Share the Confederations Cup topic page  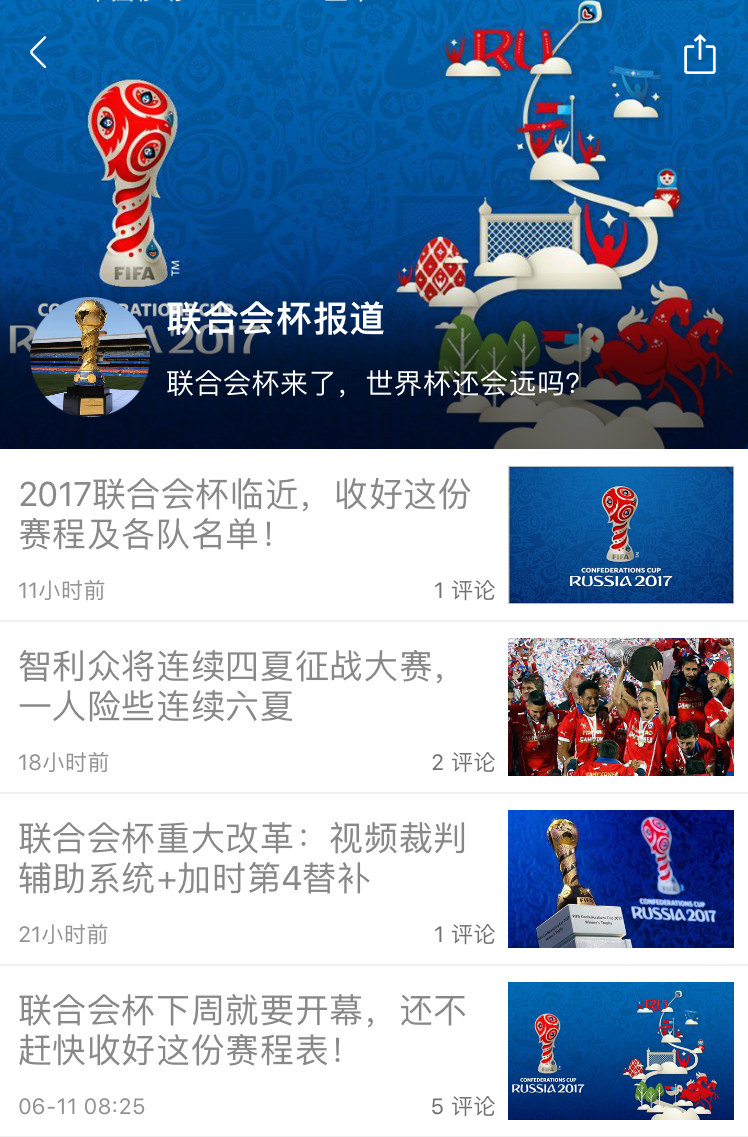(x=699, y=54)
